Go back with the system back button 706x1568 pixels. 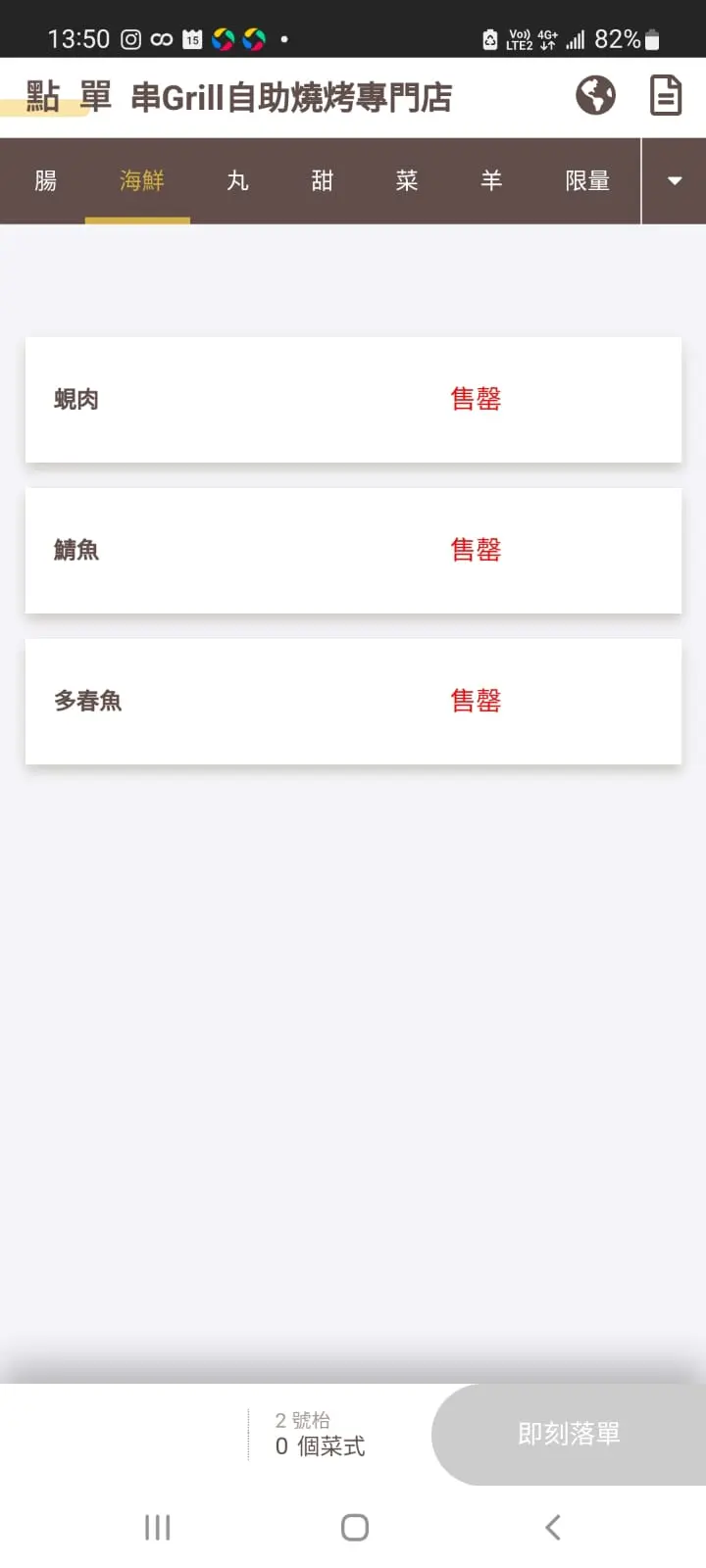pyautogui.click(x=552, y=1527)
